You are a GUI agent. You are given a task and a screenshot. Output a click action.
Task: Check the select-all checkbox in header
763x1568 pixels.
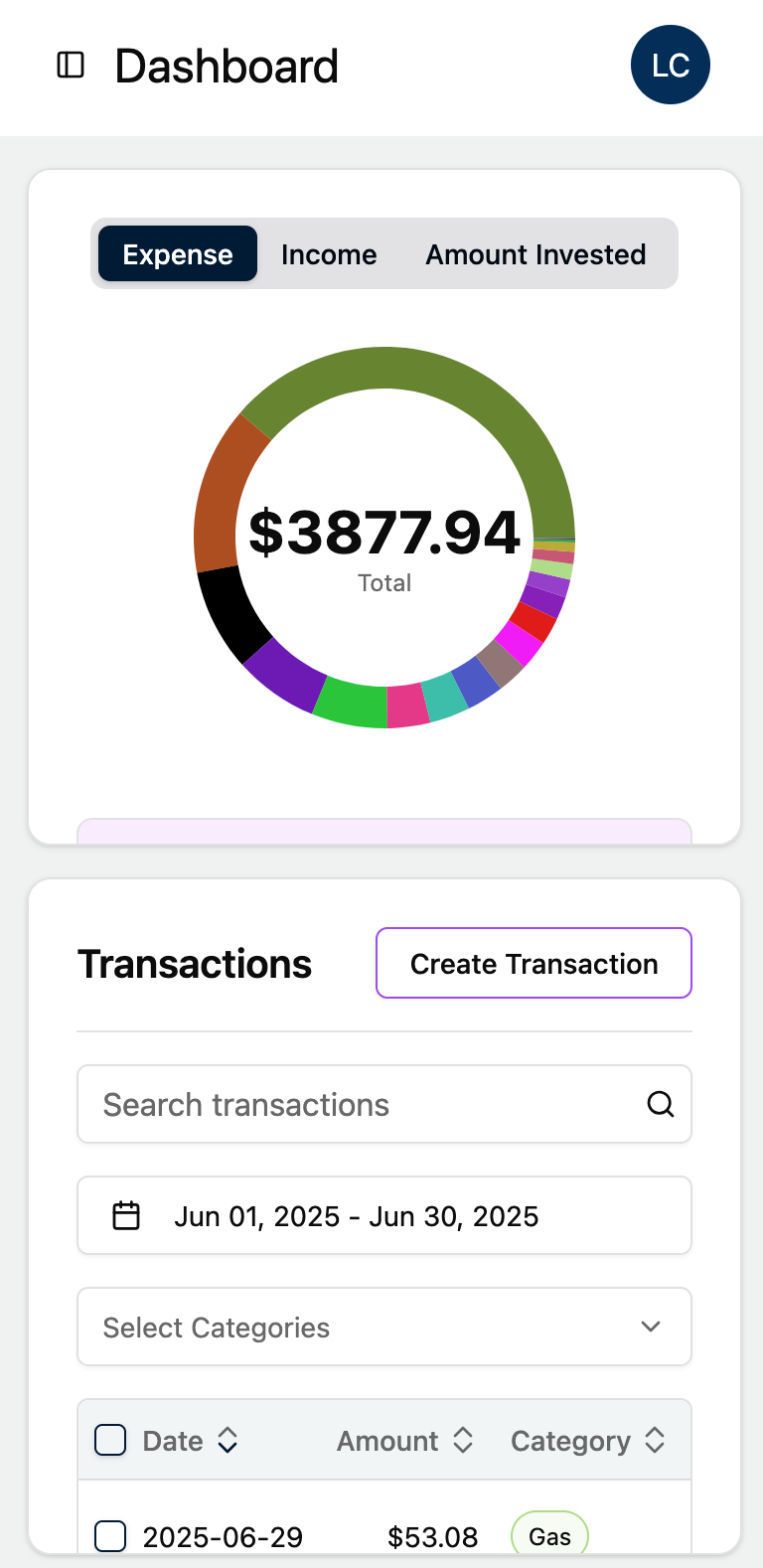click(x=110, y=1440)
